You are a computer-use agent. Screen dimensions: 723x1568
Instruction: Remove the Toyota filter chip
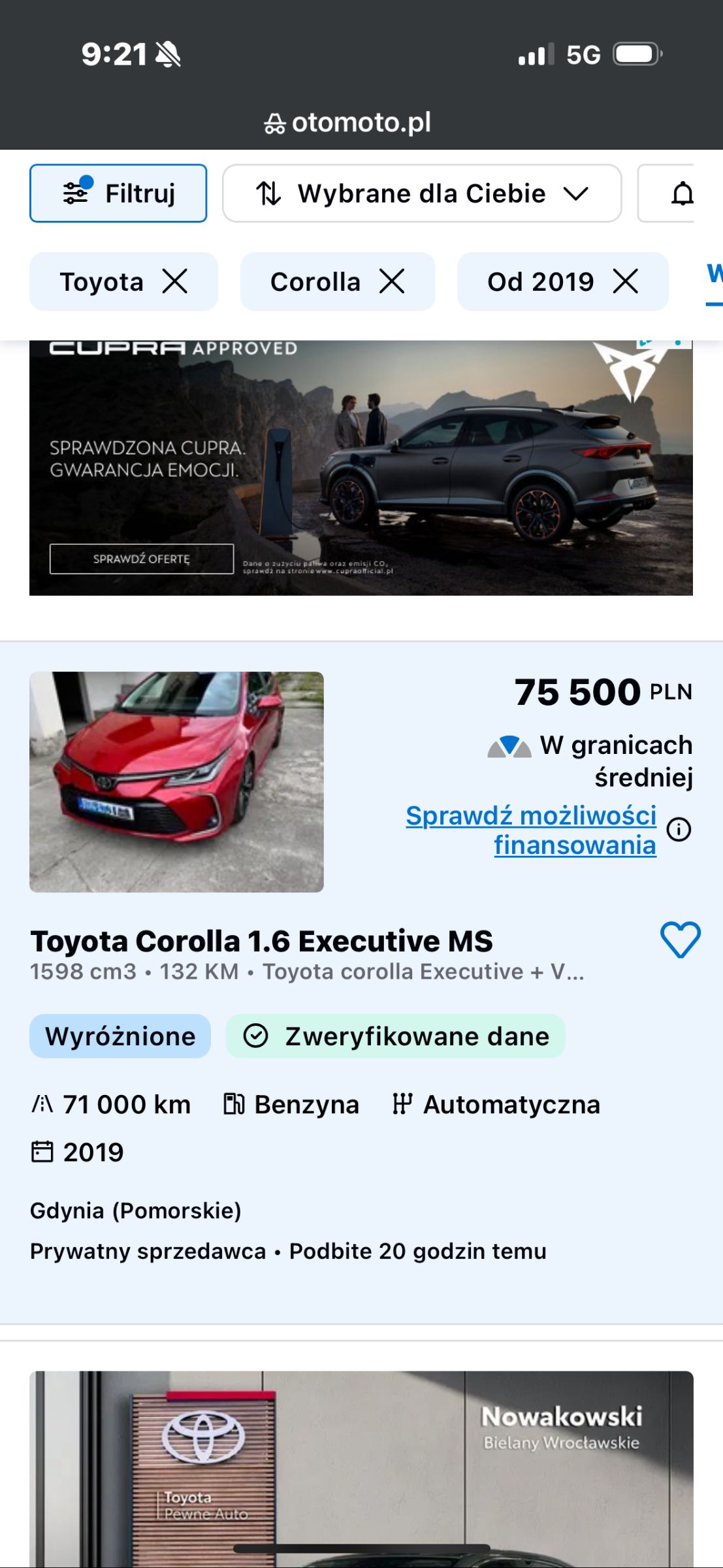tap(175, 282)
